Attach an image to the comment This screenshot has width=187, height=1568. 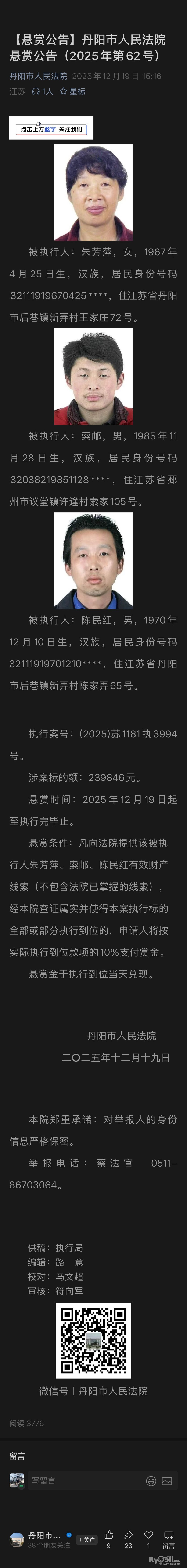(167, 1481)
